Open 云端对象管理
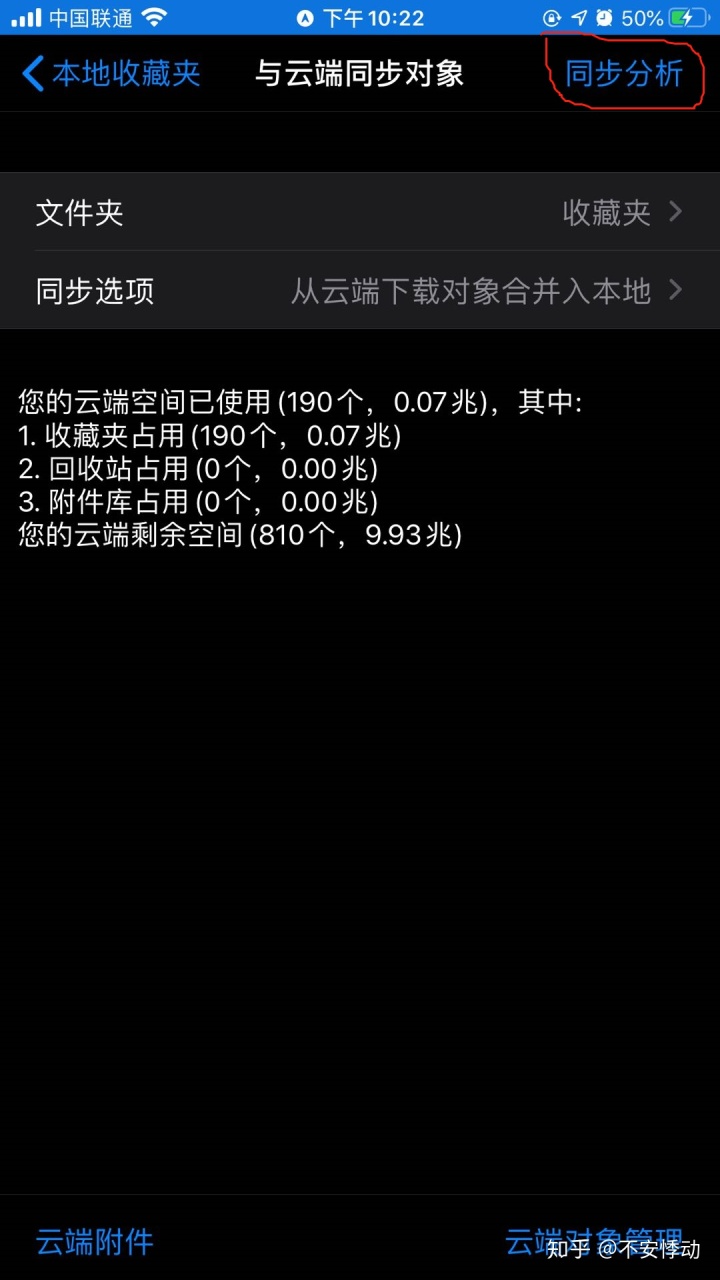 tap(594, 1242)
